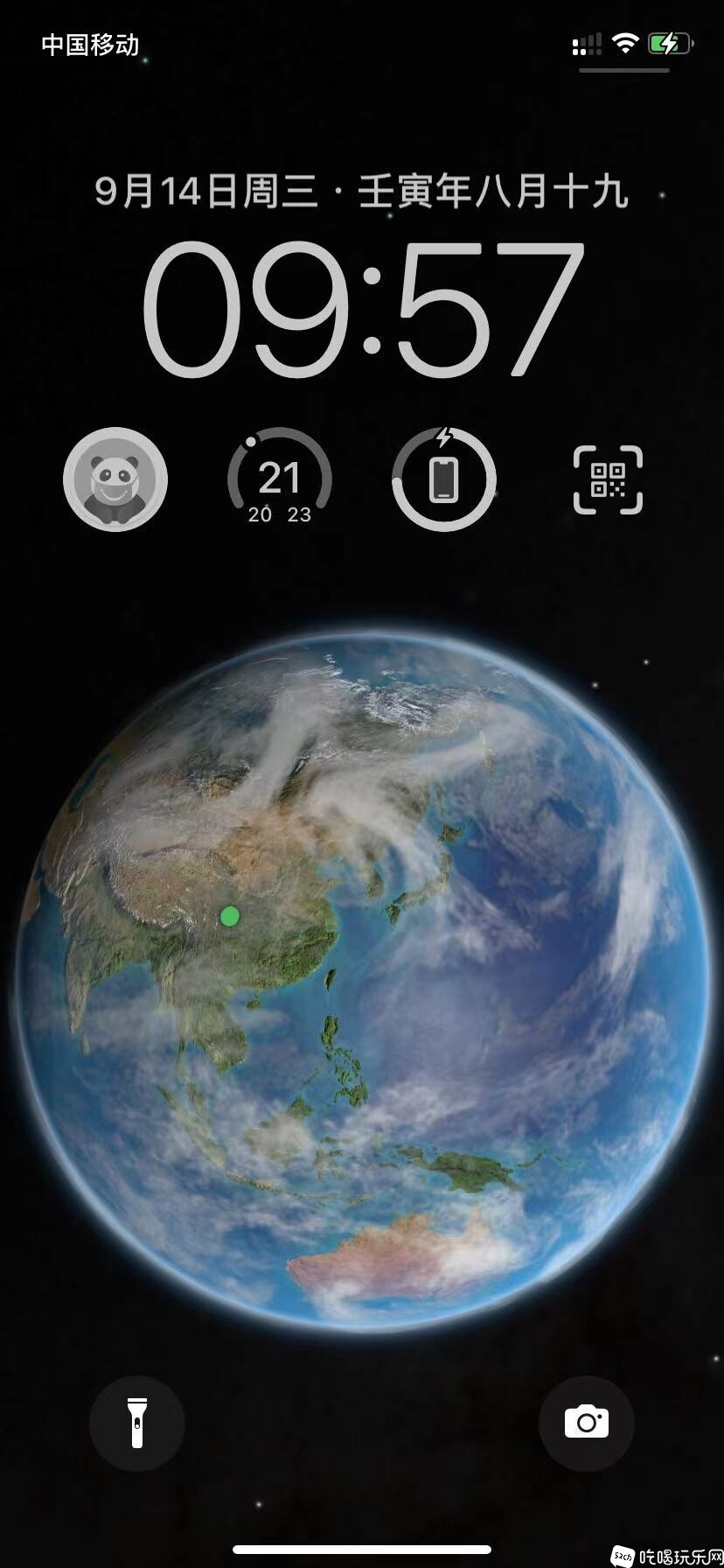Open the weather temperature widget
Viewport: 724px width, 1568px height.
280,479
